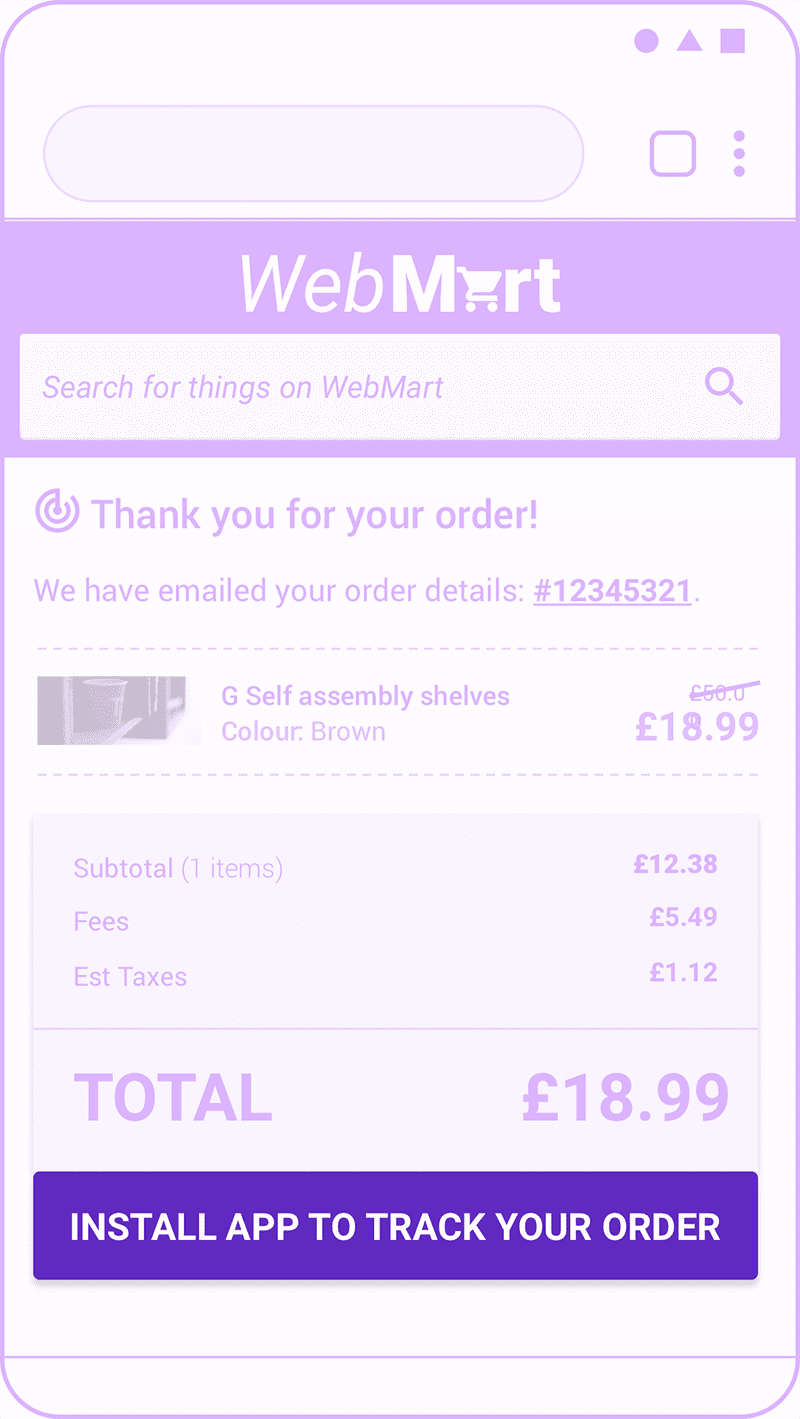
Task: Open the G Self assembly shelves item
Action: click(365, 696)
